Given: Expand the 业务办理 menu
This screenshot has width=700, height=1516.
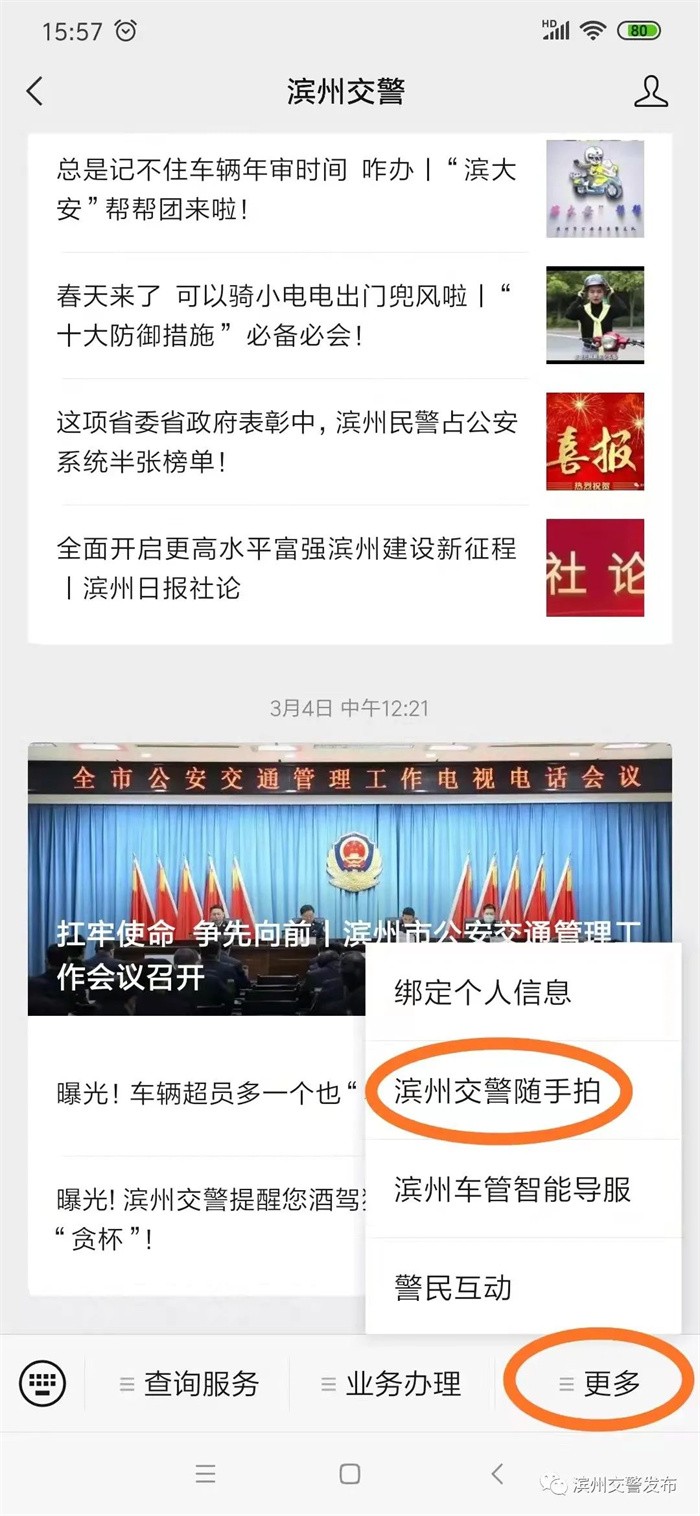Looking at the screenshot, I should 392,1384.
